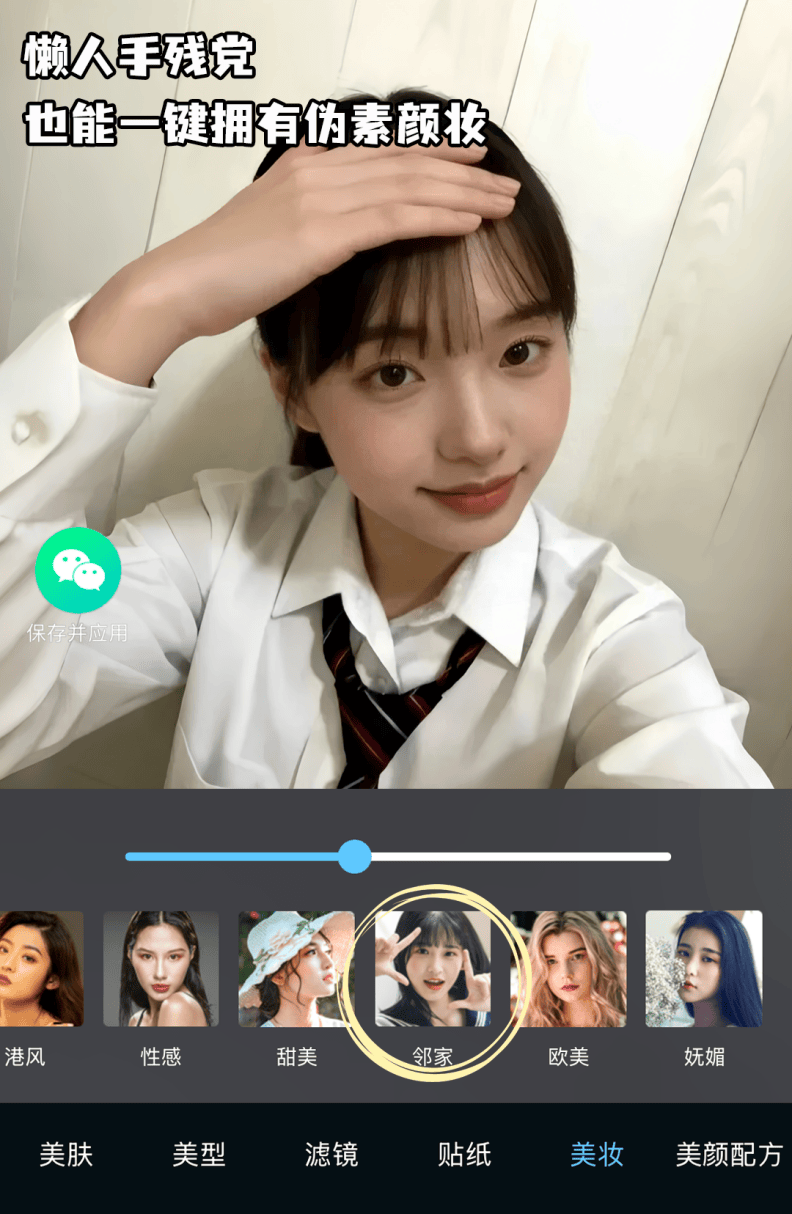The image size is (792, 1214).
Task: Choose the 性感 makeup preset
Action: tap(161, 968)
